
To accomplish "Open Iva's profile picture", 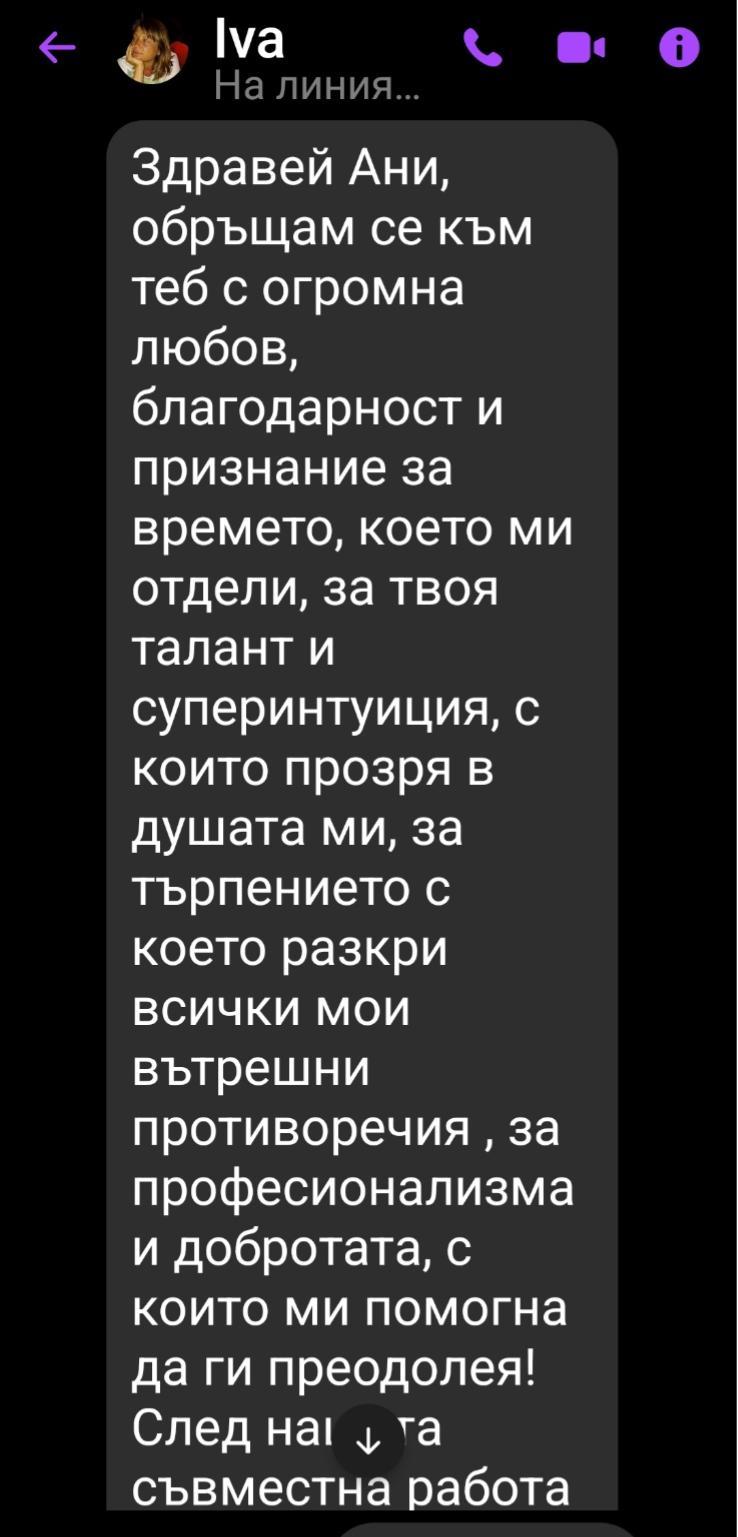I will point(150,52).
